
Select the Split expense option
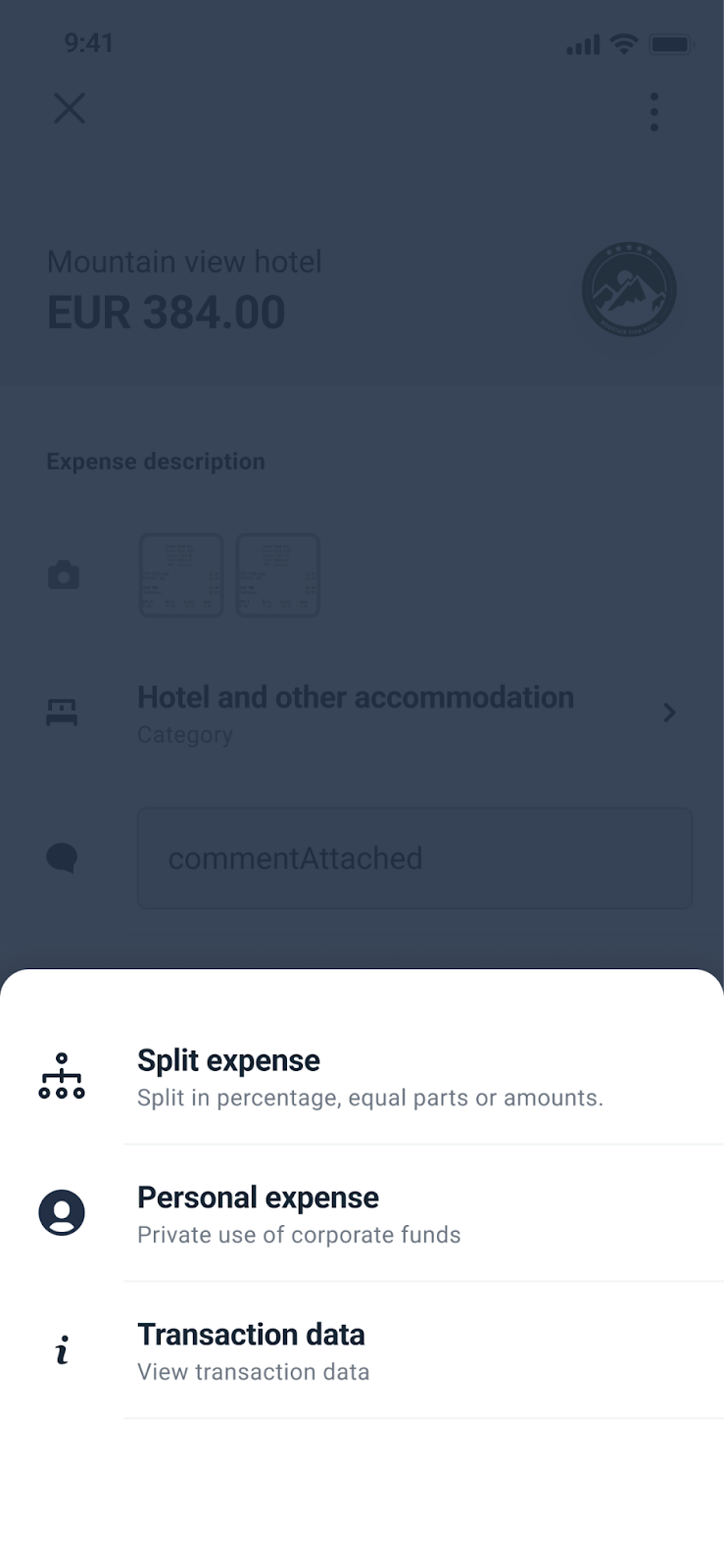[362, 1076]
